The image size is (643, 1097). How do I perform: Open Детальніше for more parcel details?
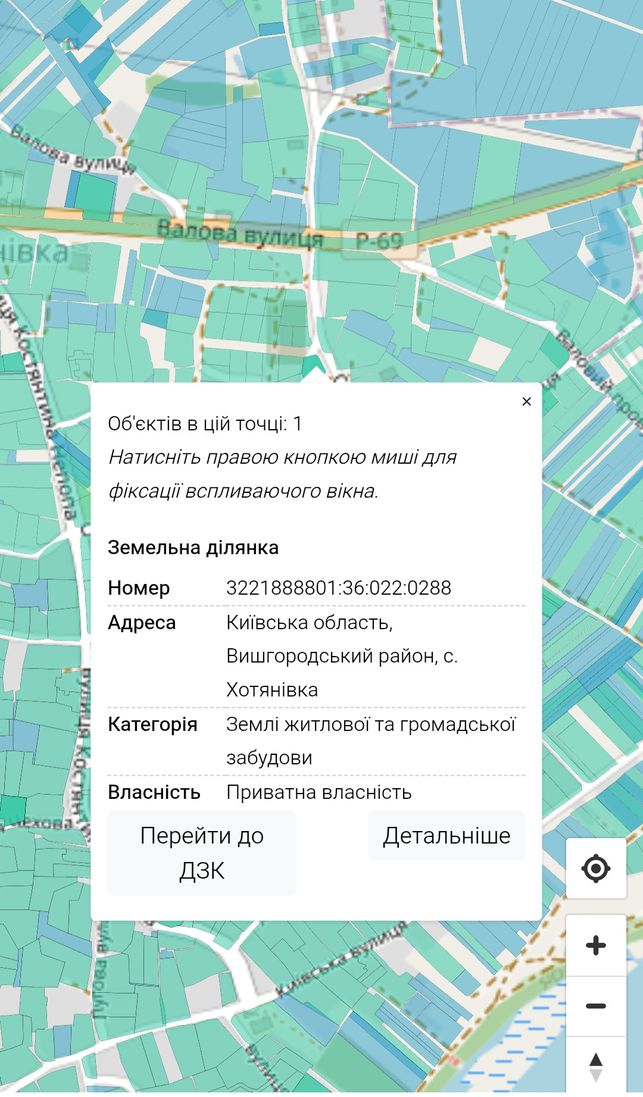[x=446, y=835]
